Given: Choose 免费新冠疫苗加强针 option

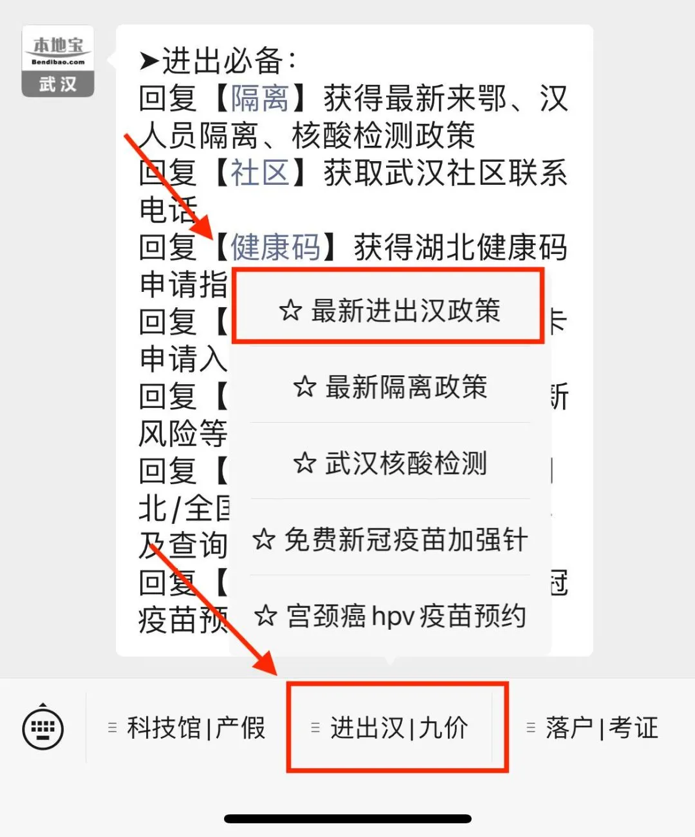Looking at the screenshot, I should [x=390, y=539].
